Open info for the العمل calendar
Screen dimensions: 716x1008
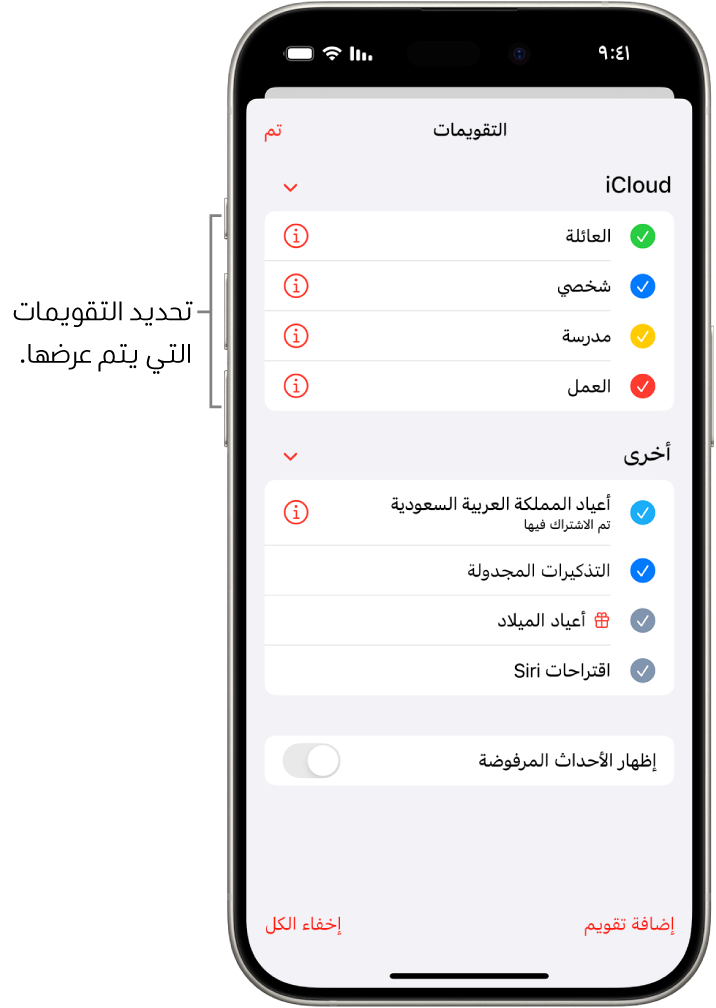(x=296, y=386)
